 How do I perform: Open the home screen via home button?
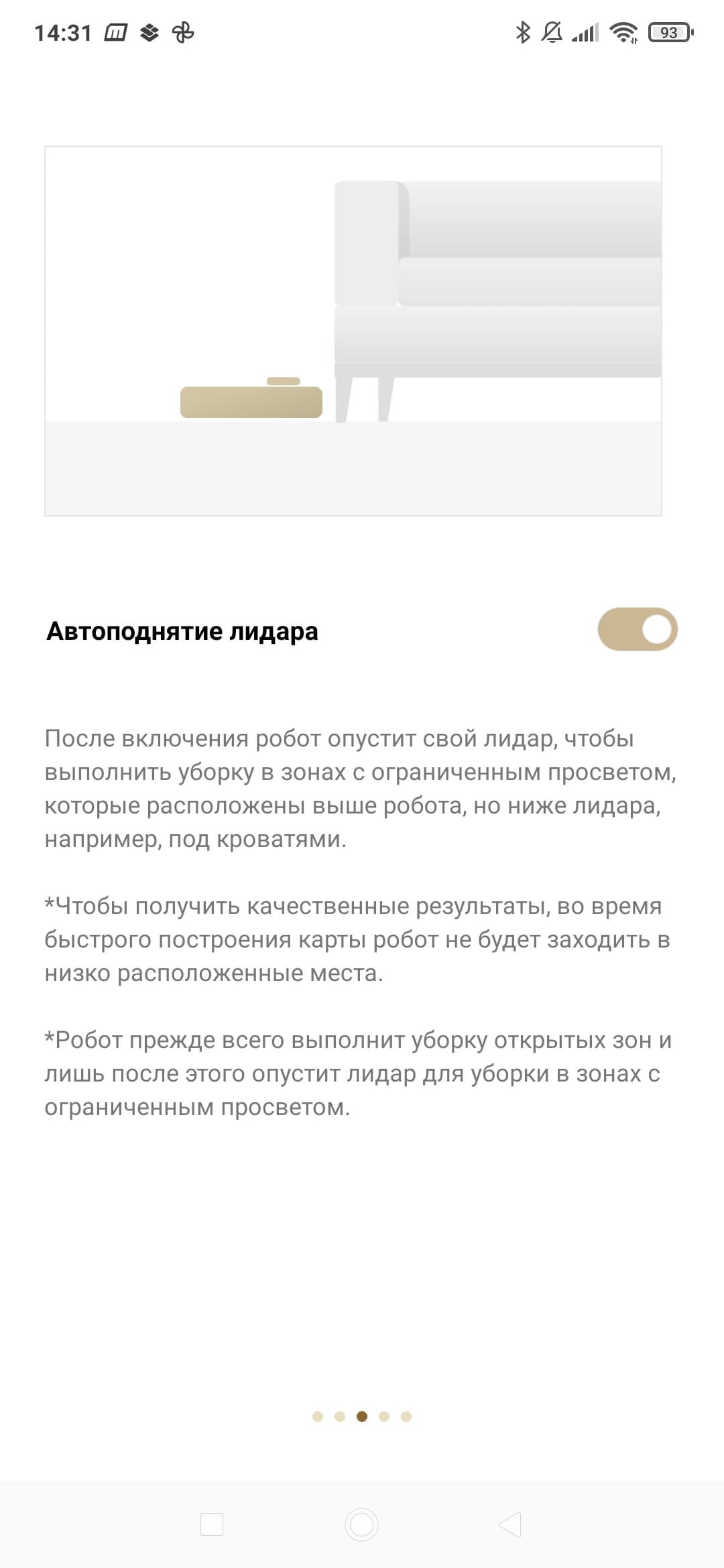tap(362, 1524)
